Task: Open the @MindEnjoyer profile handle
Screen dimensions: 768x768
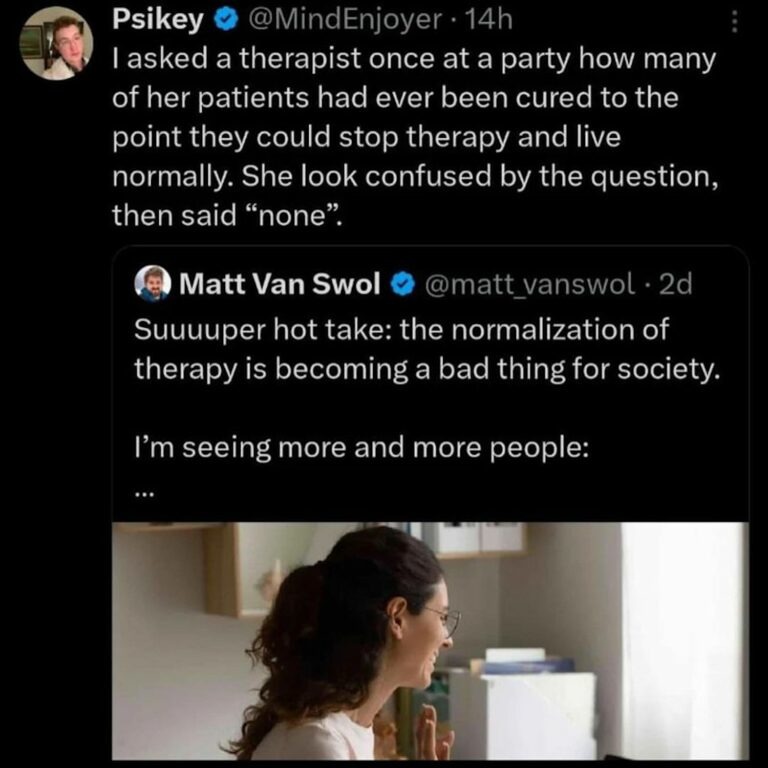Action: [x=338, y=19]
